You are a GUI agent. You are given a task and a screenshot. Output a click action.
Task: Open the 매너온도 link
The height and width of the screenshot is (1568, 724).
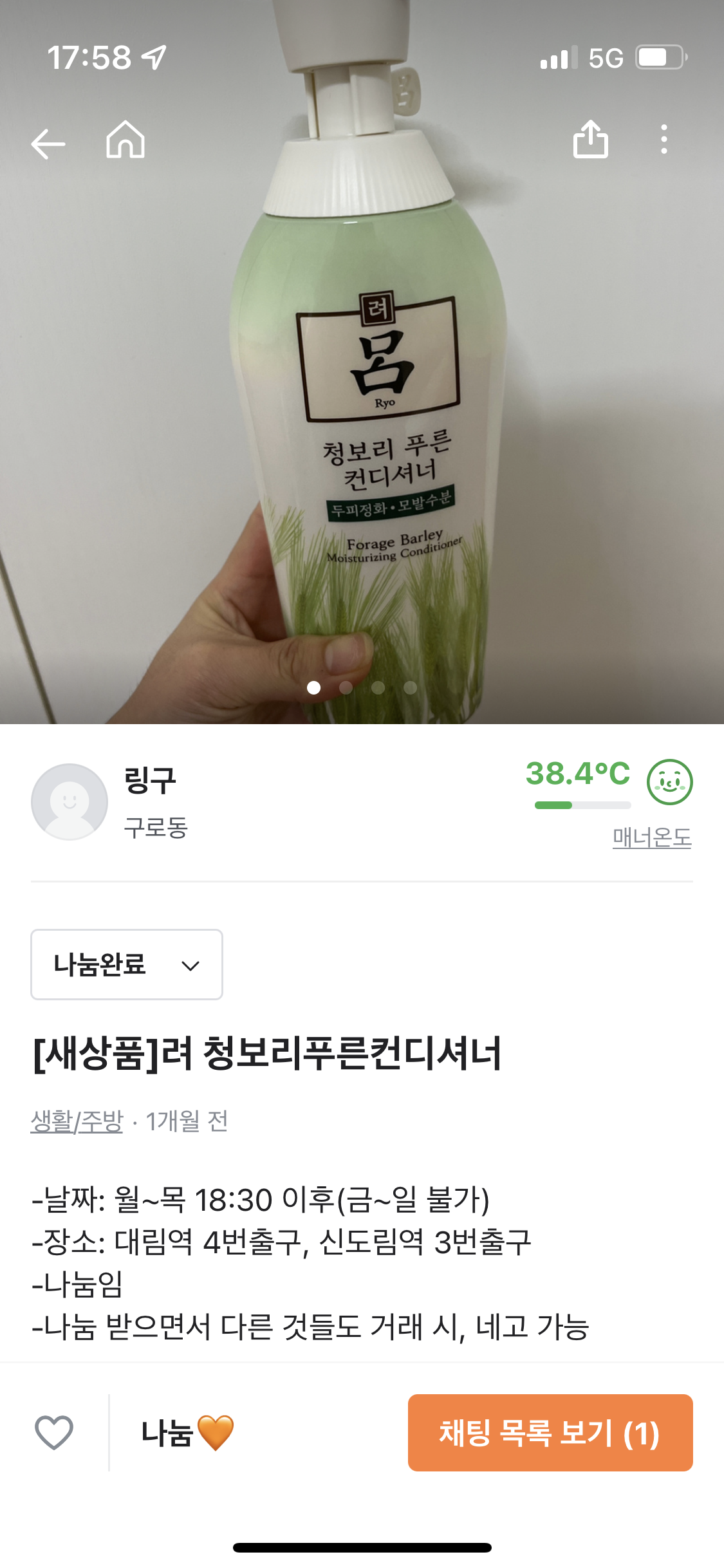[652, 837]
